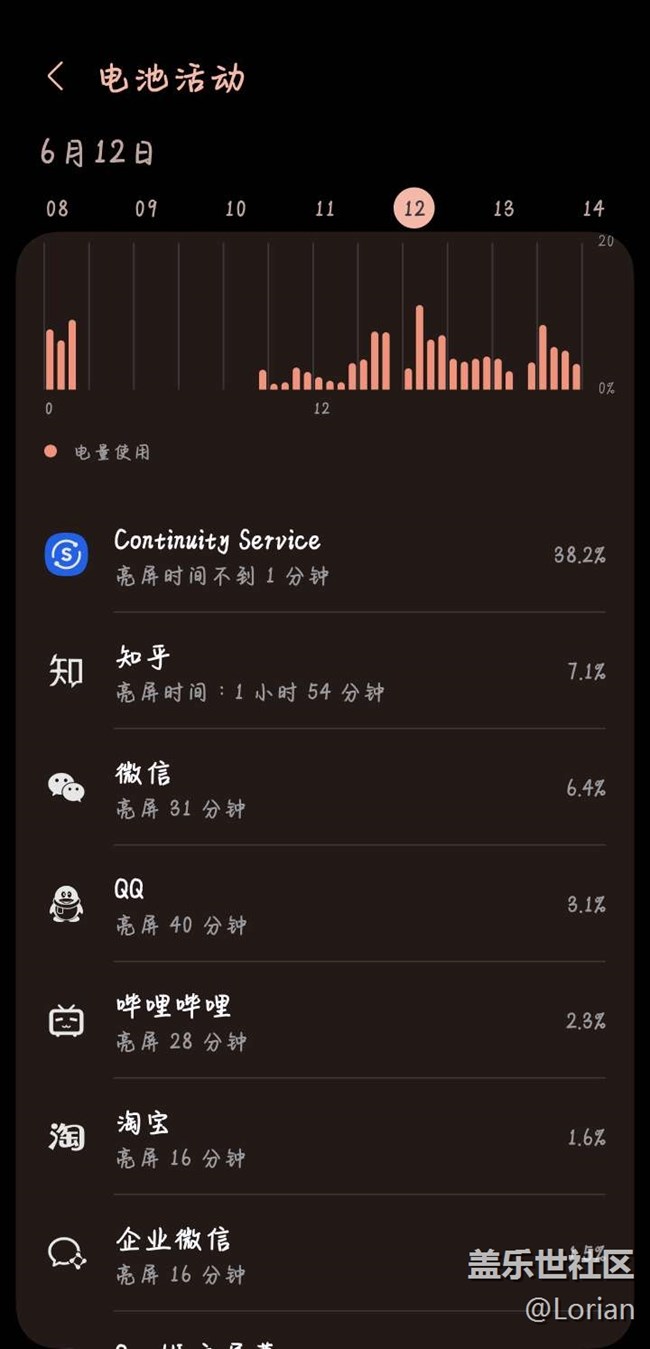Viewport: 650px width, 1349px height.
Task: Select hour 08 on the timeline
Action: [x=58, y=209]
